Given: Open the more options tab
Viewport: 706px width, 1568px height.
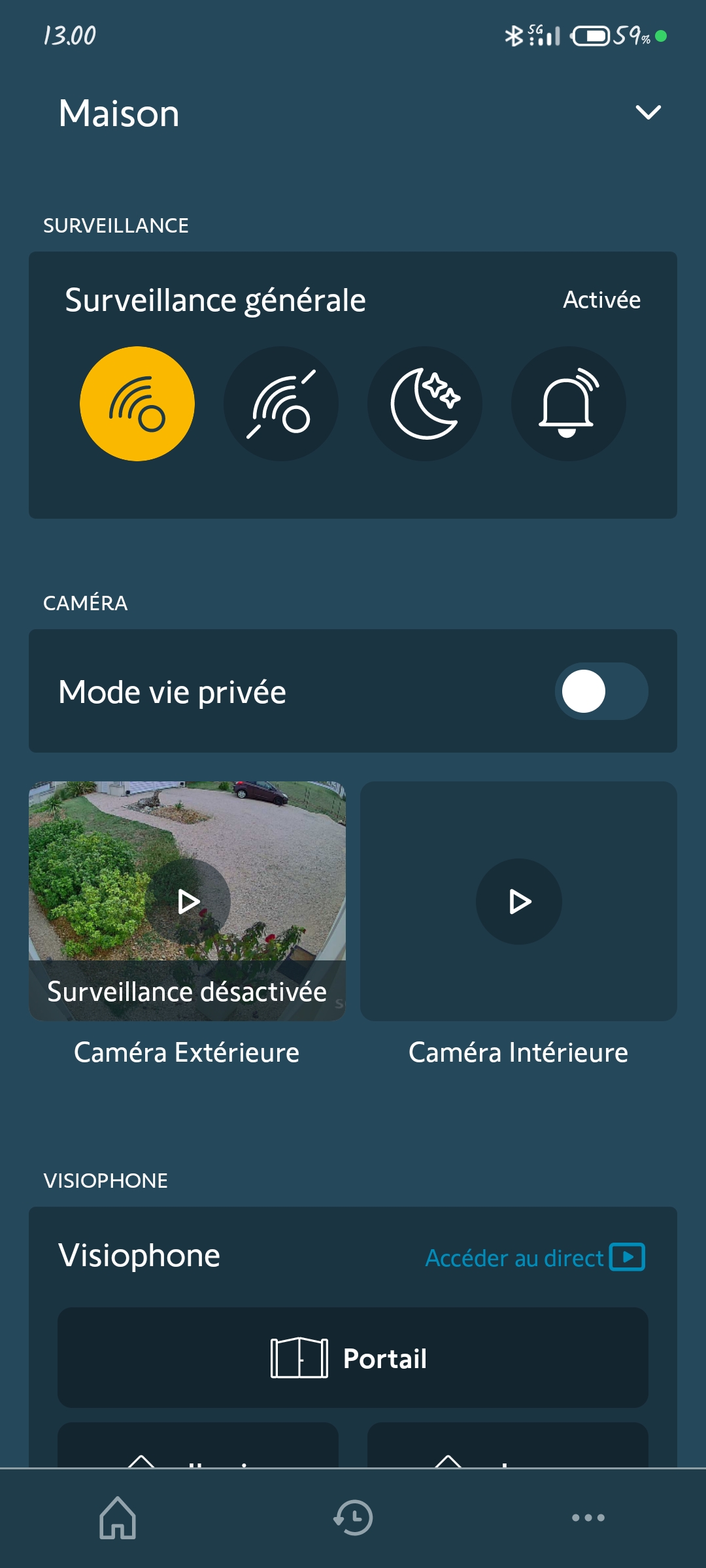Looking at the screenshot, I should tap(588, 1517).
